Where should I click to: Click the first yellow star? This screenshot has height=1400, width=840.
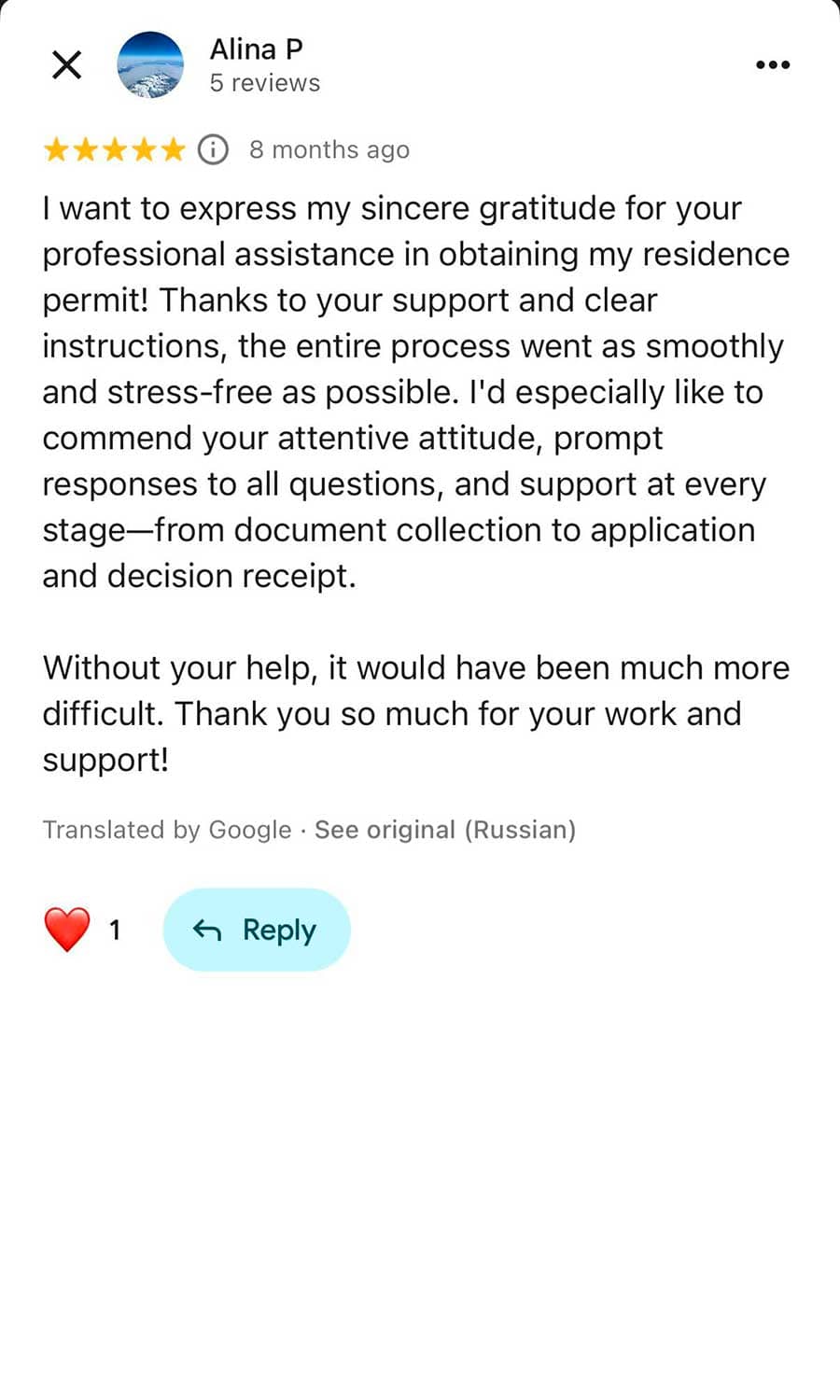coord(58,149)
